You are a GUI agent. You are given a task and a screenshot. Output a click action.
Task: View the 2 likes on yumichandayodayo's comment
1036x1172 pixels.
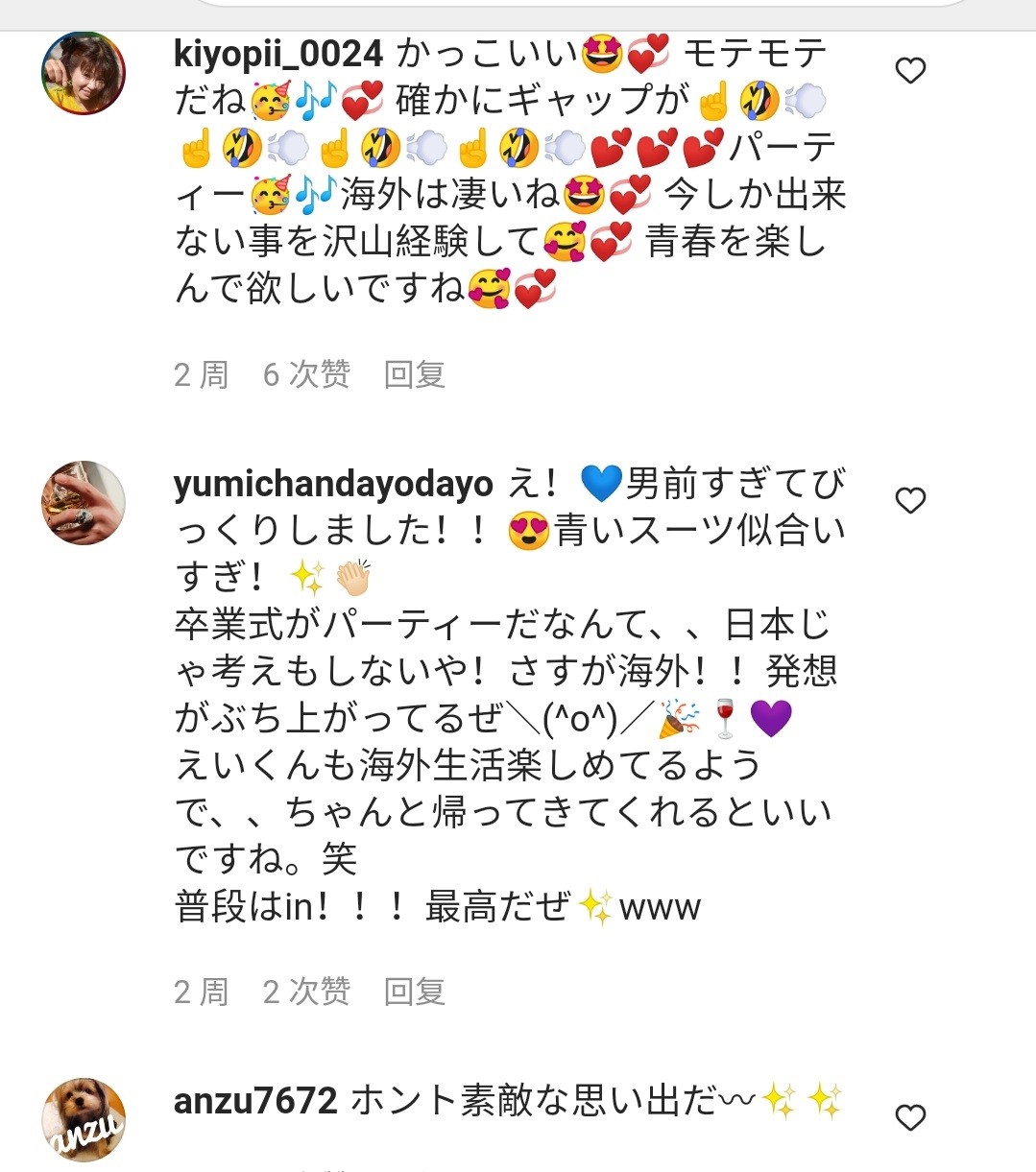tap(306, 992)
